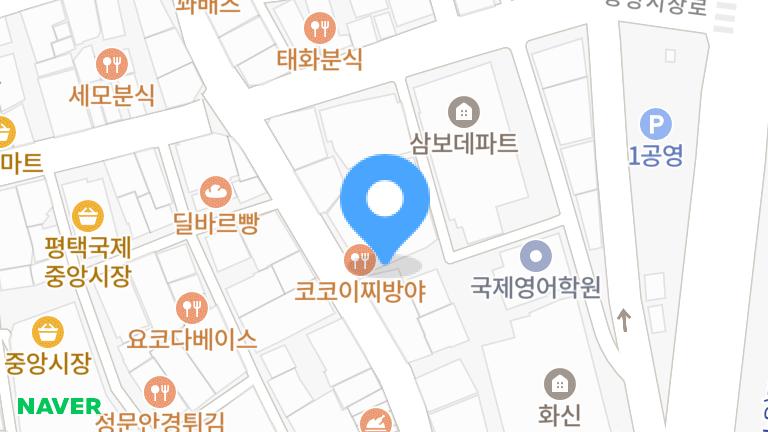Select the 국제영어학원 academy marker

pyautogui.click(x=537, y=256)
